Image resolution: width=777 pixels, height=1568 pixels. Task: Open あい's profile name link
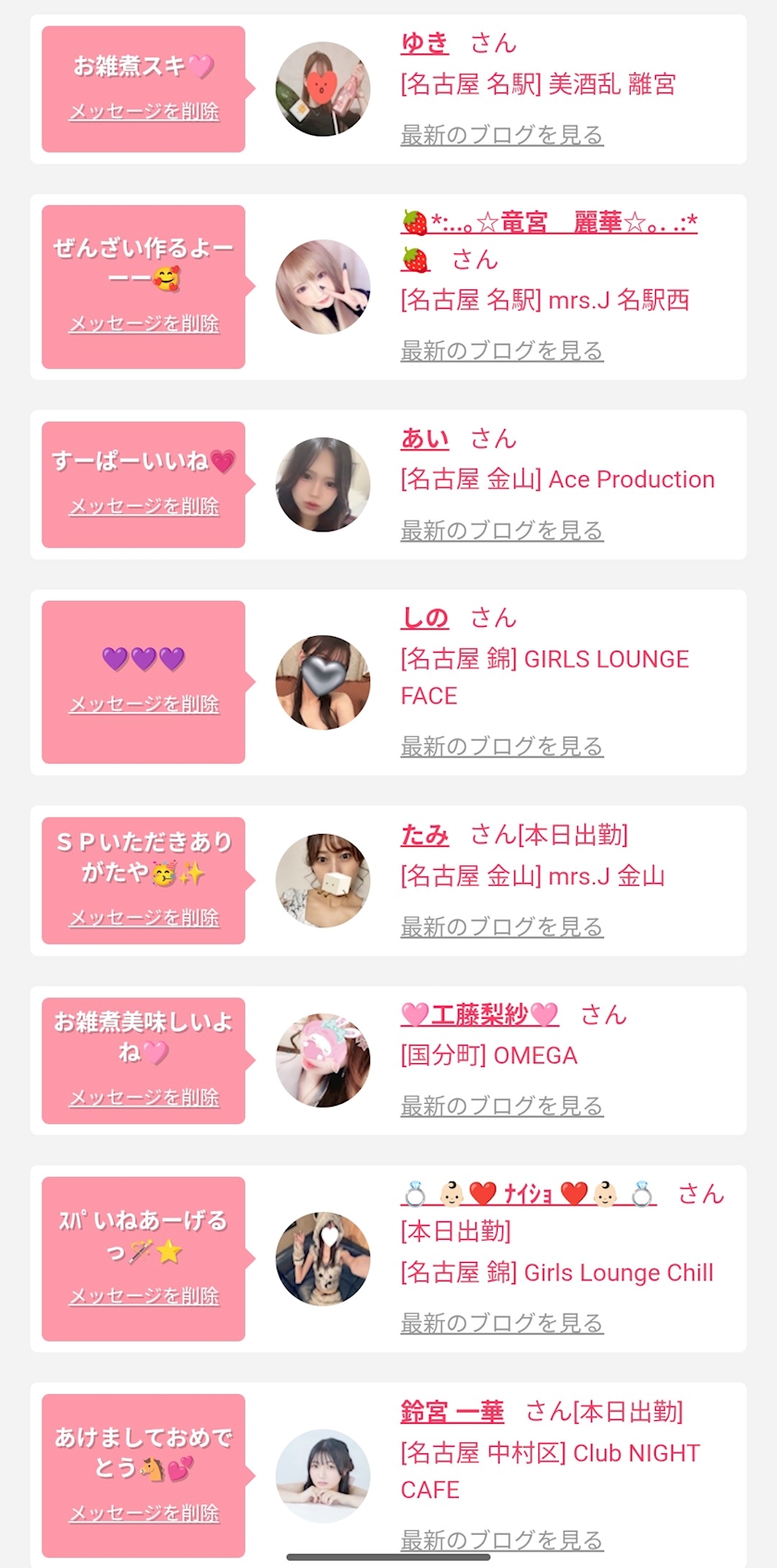(x=425, y=438)
